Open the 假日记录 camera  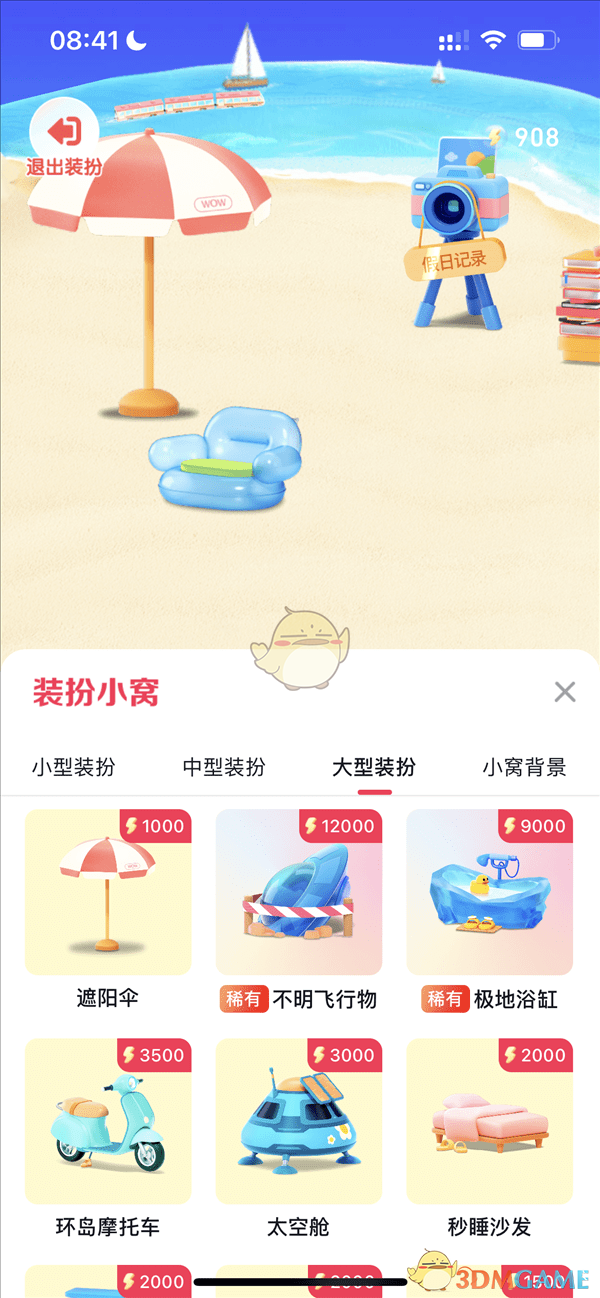click(x=458, y=230)
